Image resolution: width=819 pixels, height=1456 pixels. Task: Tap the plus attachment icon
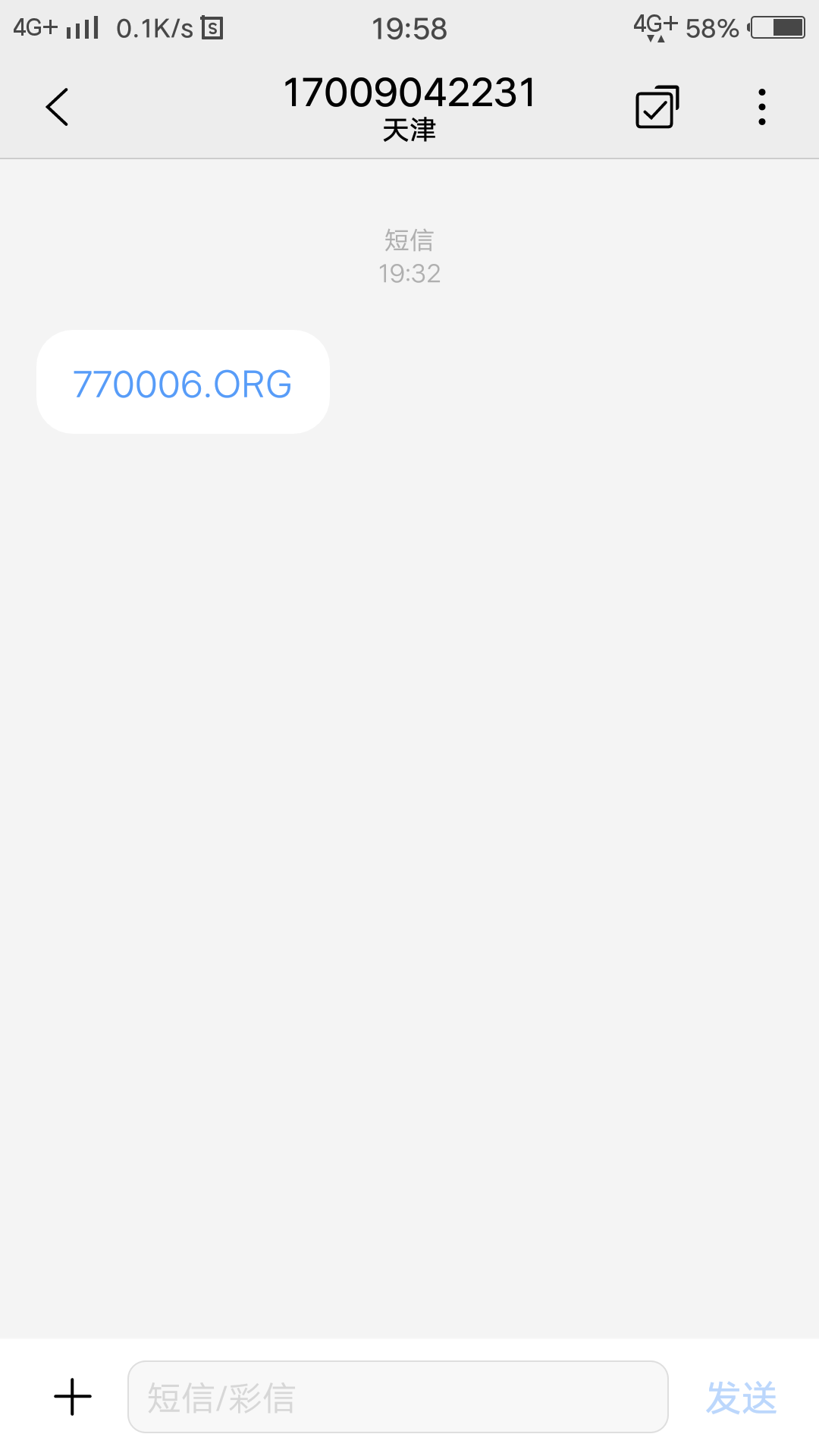(73, 1397)
